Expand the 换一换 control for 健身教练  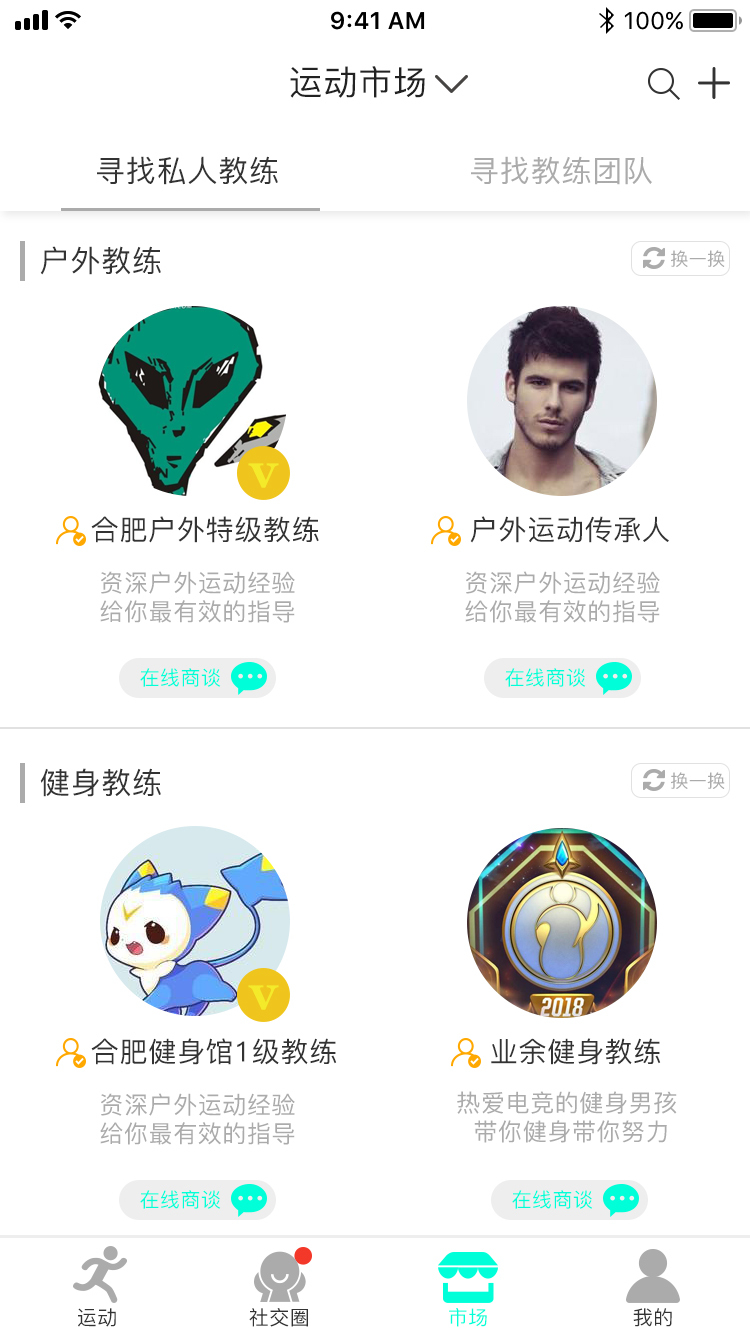pos(680,781)
